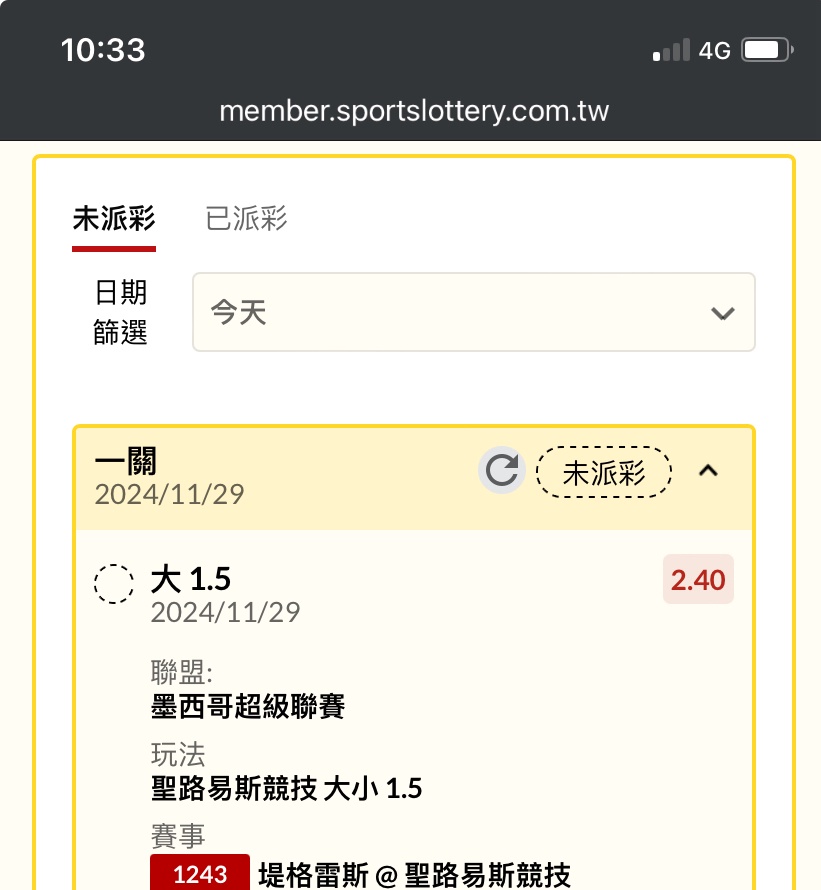Refresh the 一關 bet status
Image resolution: width=821 pixels, height=890 pixels.
coord(501,471)
